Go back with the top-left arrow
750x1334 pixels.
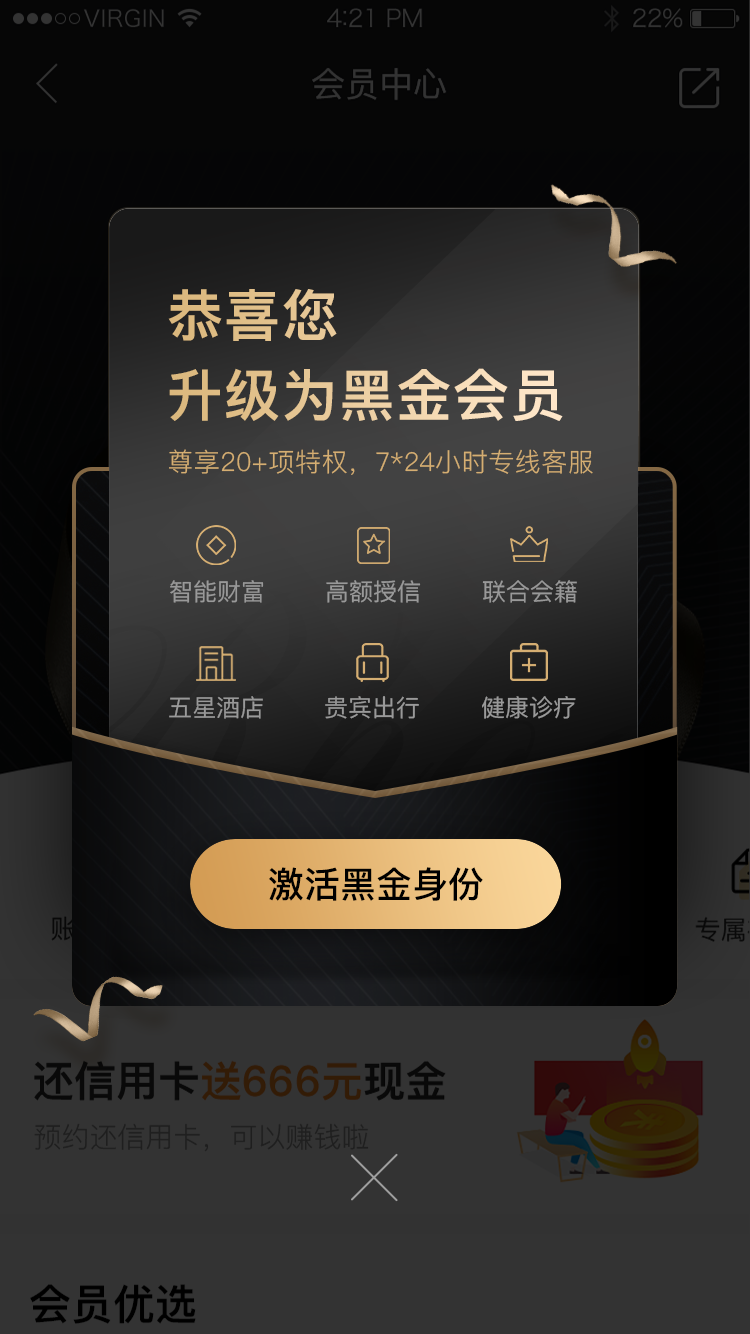tap(47, 84)
